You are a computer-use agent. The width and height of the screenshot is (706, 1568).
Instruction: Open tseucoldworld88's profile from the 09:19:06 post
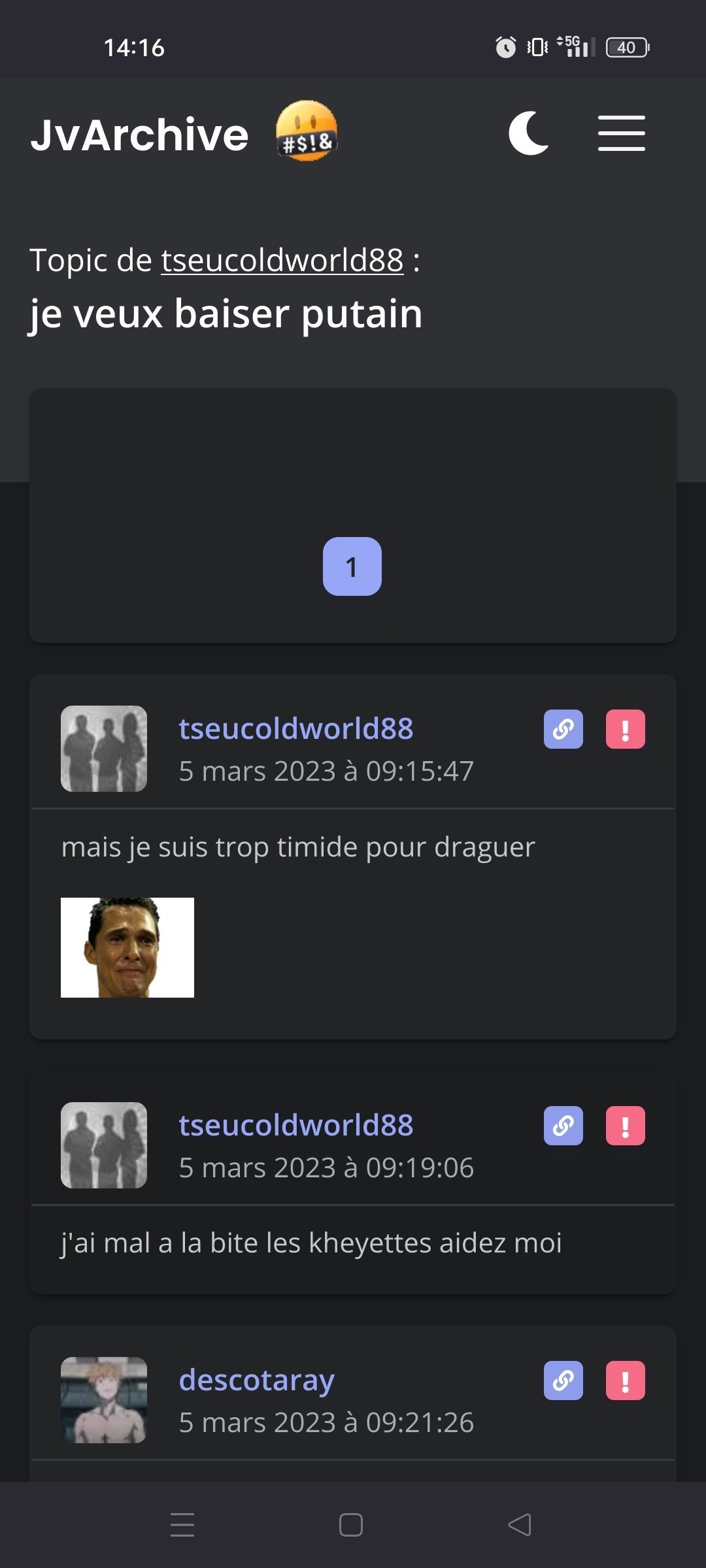pyautogui.click(x=295, y=1125)
